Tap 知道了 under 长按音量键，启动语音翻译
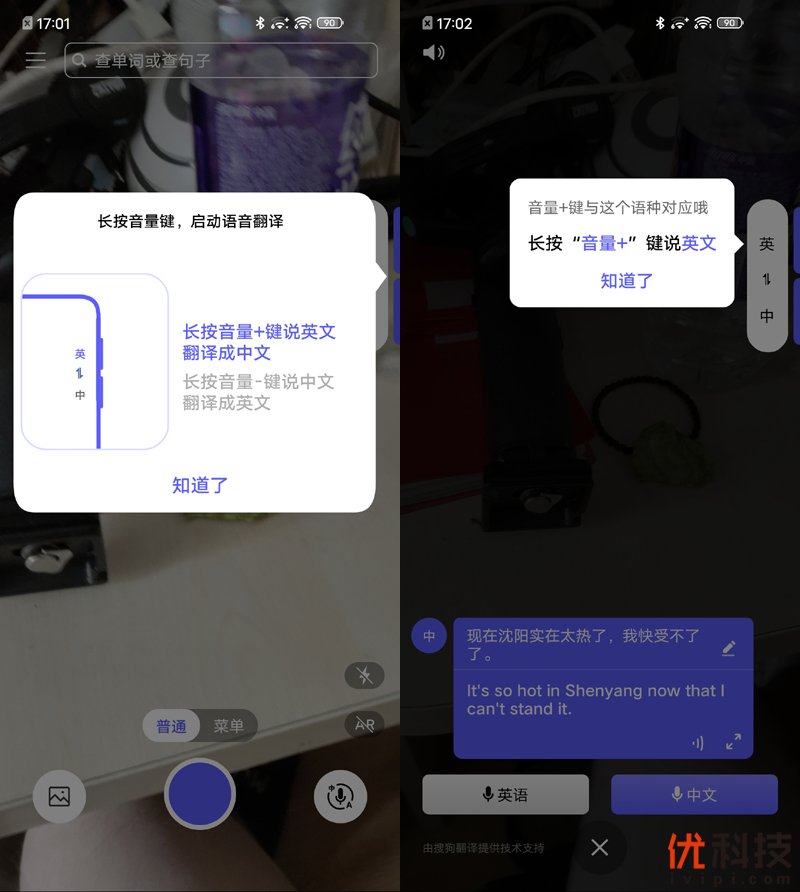Viewport: 800px width, 892px height. (x=200, y=485)
